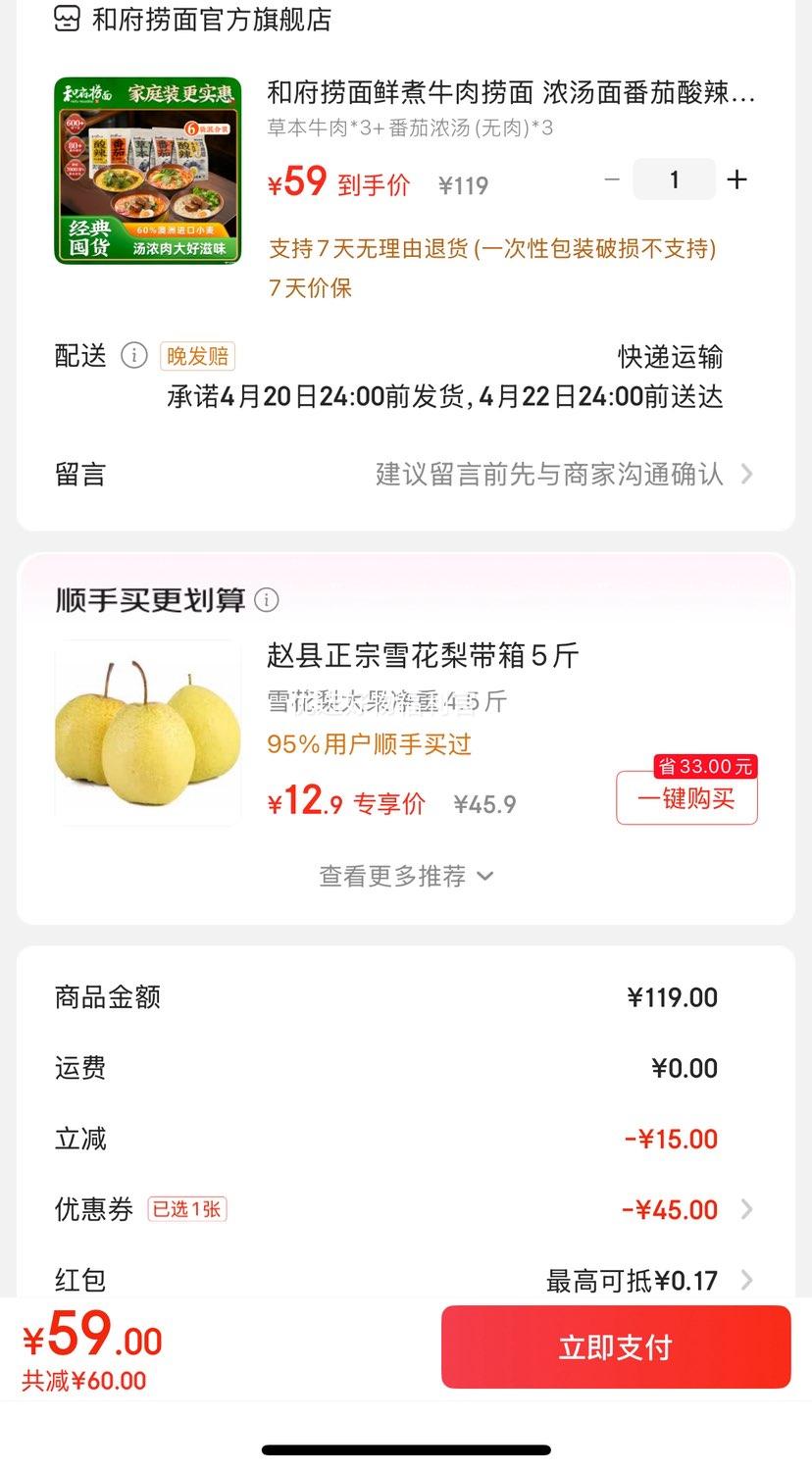The image size is (812, 1472).
Task: Show delivery info via 配送 info icon
Action: pos(133,355)
